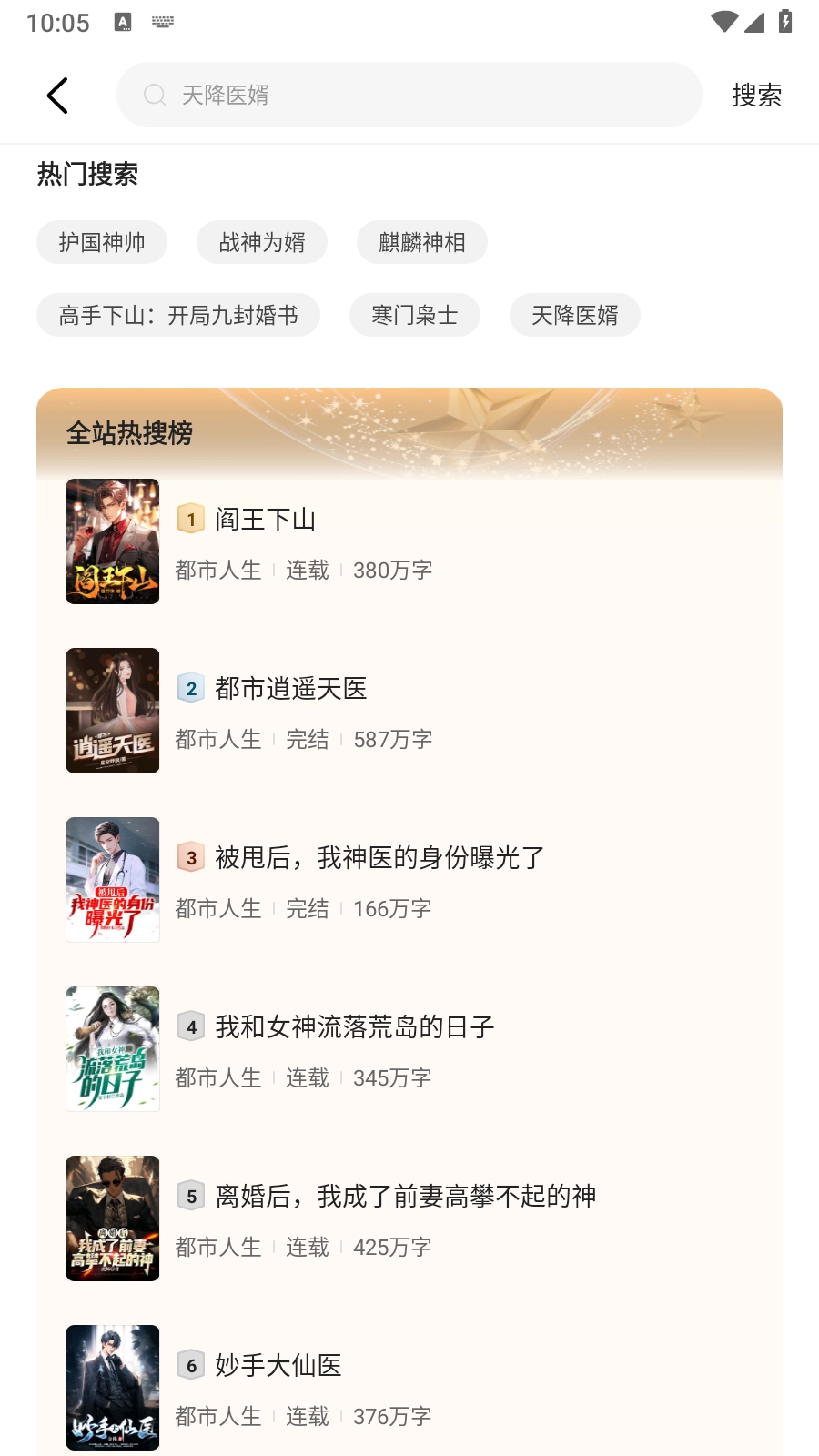This screenshot has width=819, height=1456.
Task: Tap the rank 5 badge next to 离婚后 title
Action: click(190, 1196)
